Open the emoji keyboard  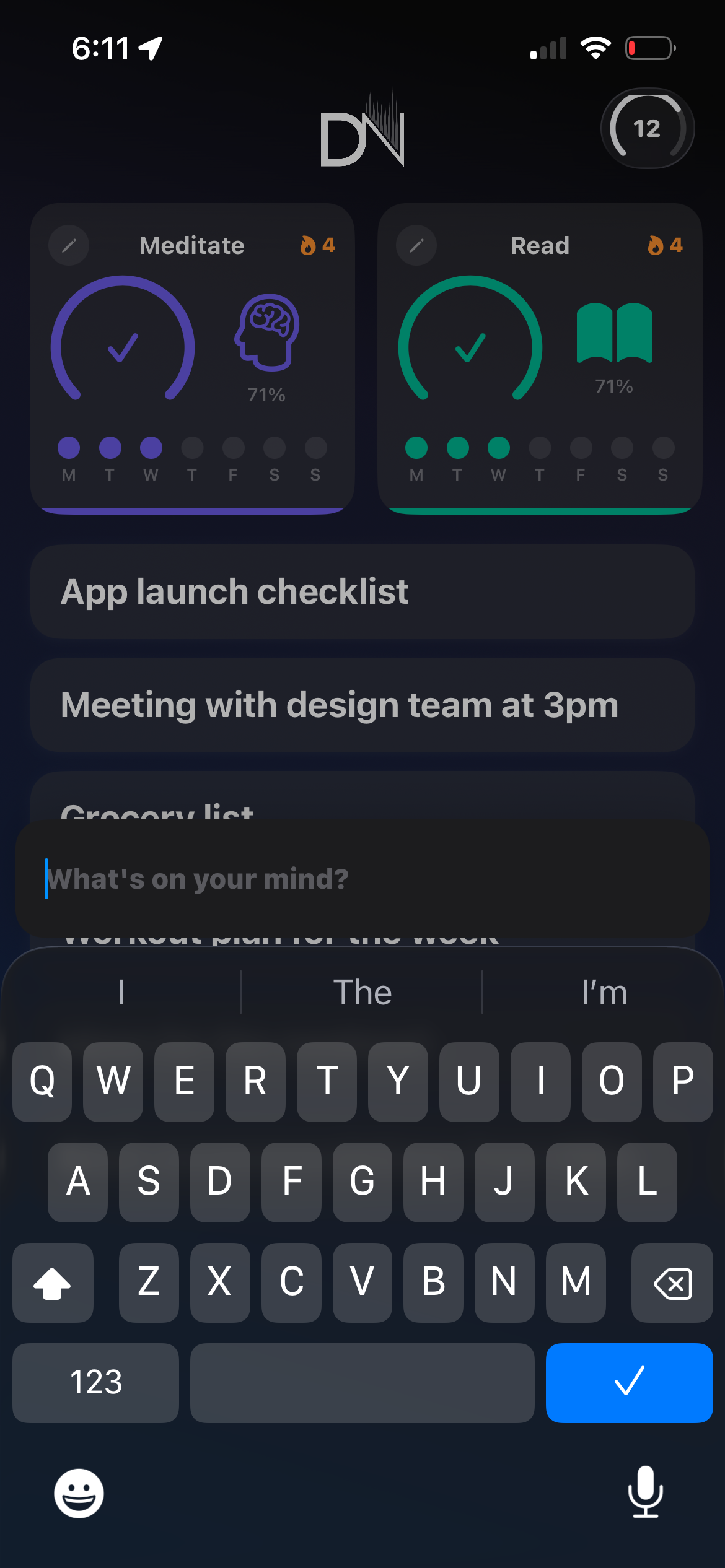point(77,1494)
